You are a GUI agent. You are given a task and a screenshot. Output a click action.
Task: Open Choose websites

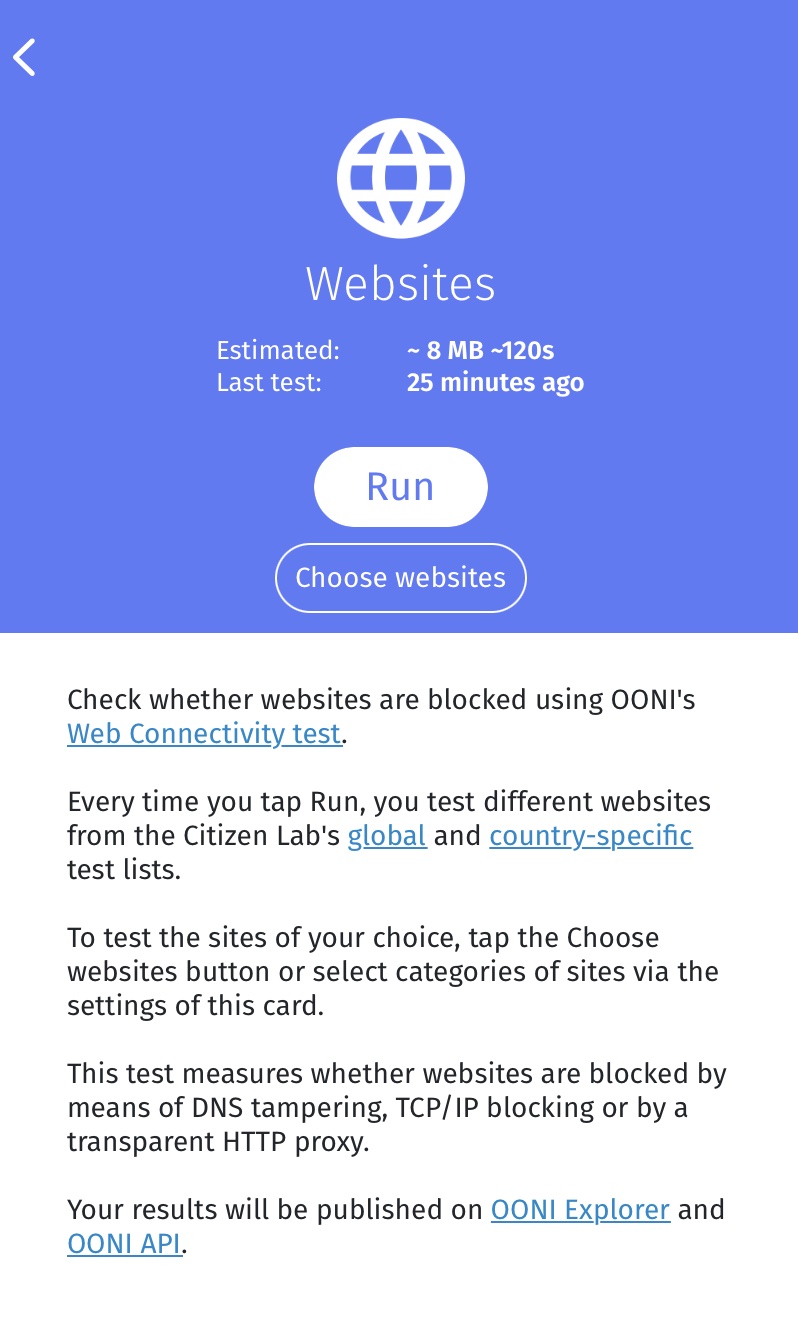[400, 577]
